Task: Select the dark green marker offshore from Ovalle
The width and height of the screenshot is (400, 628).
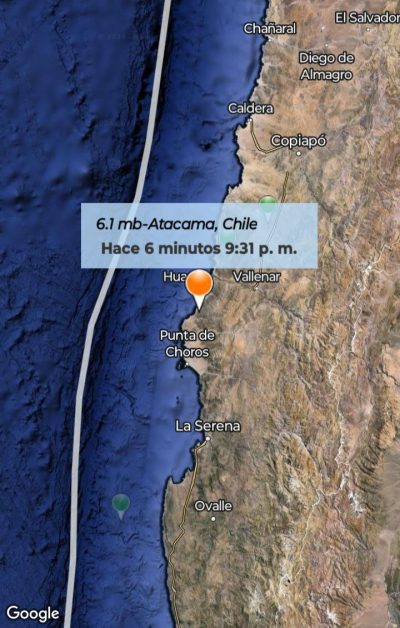Action: (121, 506)
